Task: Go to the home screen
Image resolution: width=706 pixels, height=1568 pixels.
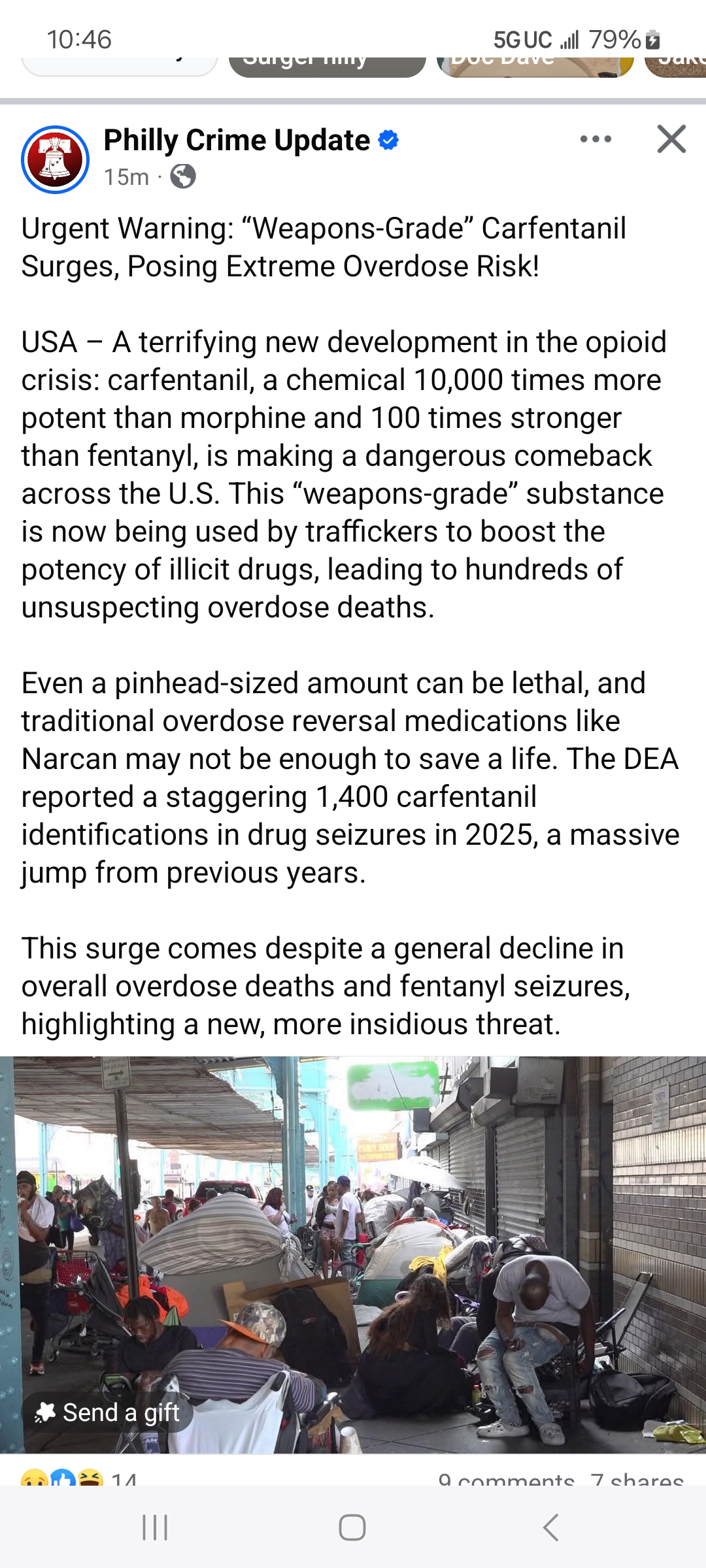Action: [x=352, y=1527]
